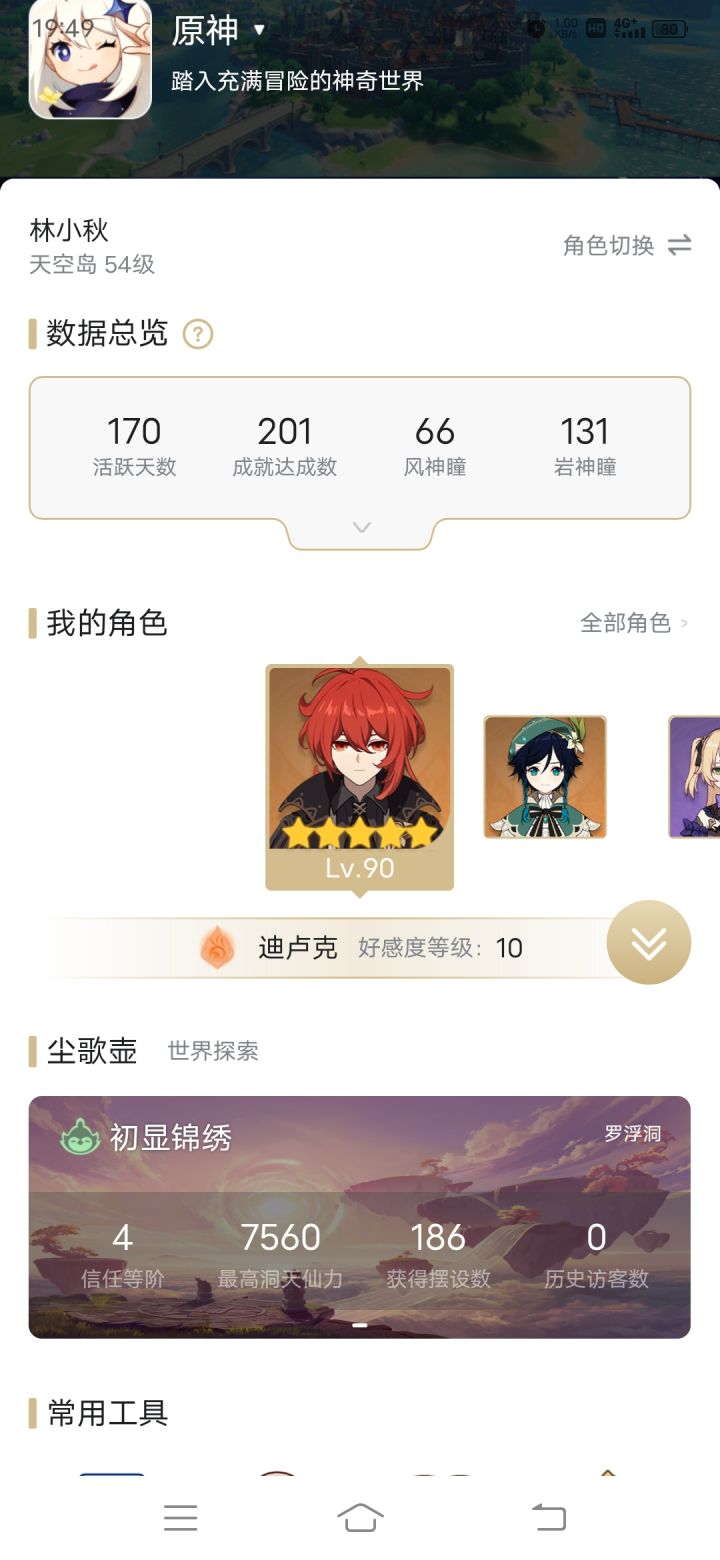This screenshot has width=720, height=1560.
Task: Open recent apps with the hamburger icon
Action: [x=180, y=1518]
